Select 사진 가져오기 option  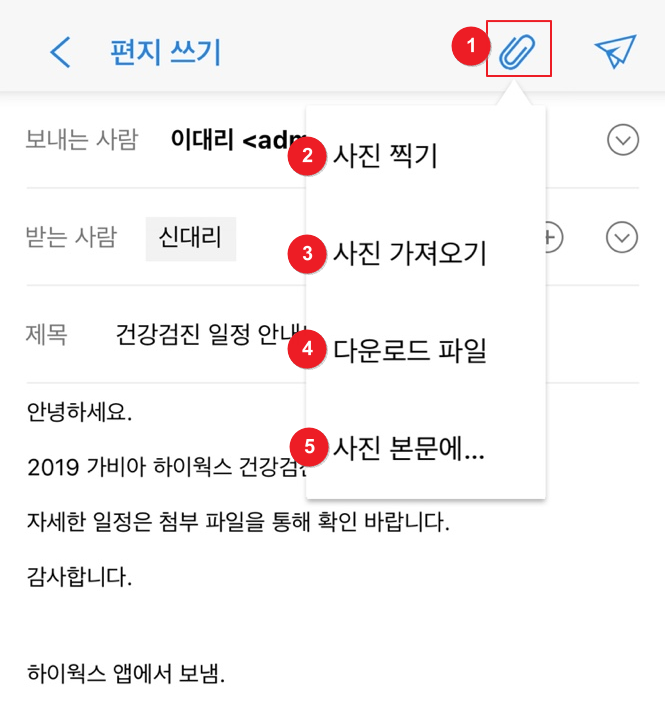coord(410,254)
